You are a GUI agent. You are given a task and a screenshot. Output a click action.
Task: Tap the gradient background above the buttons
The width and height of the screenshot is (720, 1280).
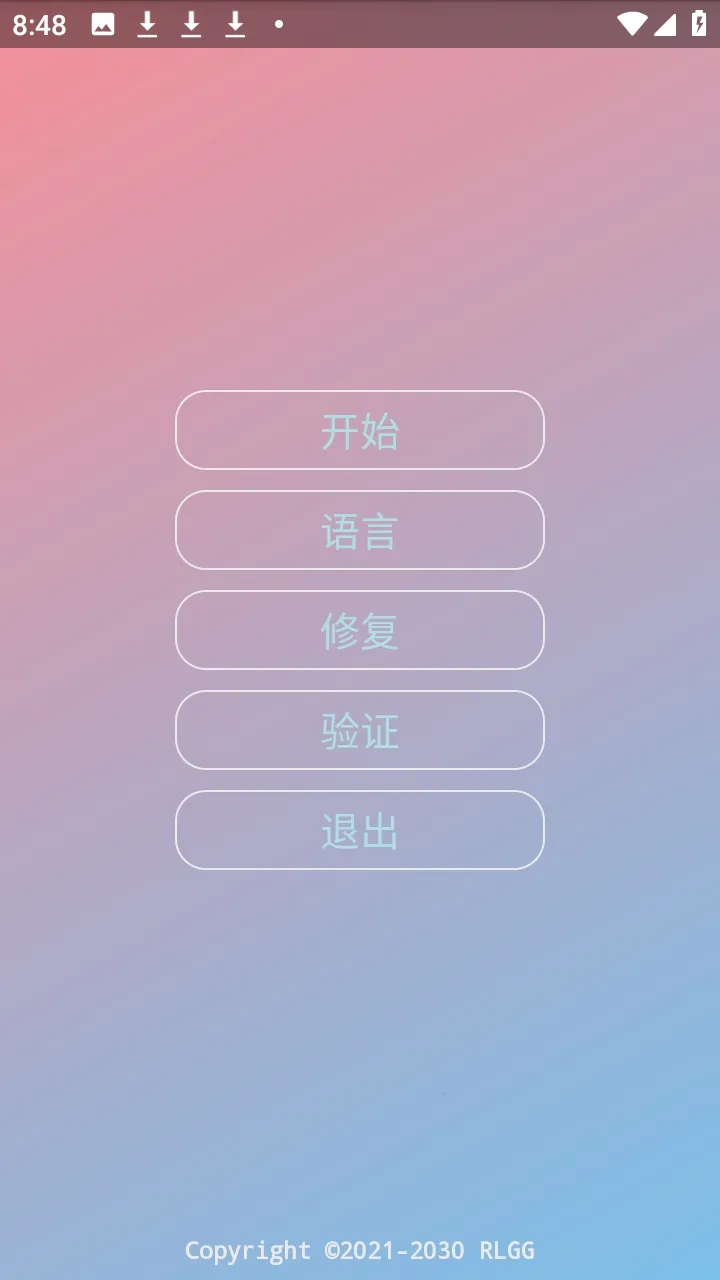[360, 220]
